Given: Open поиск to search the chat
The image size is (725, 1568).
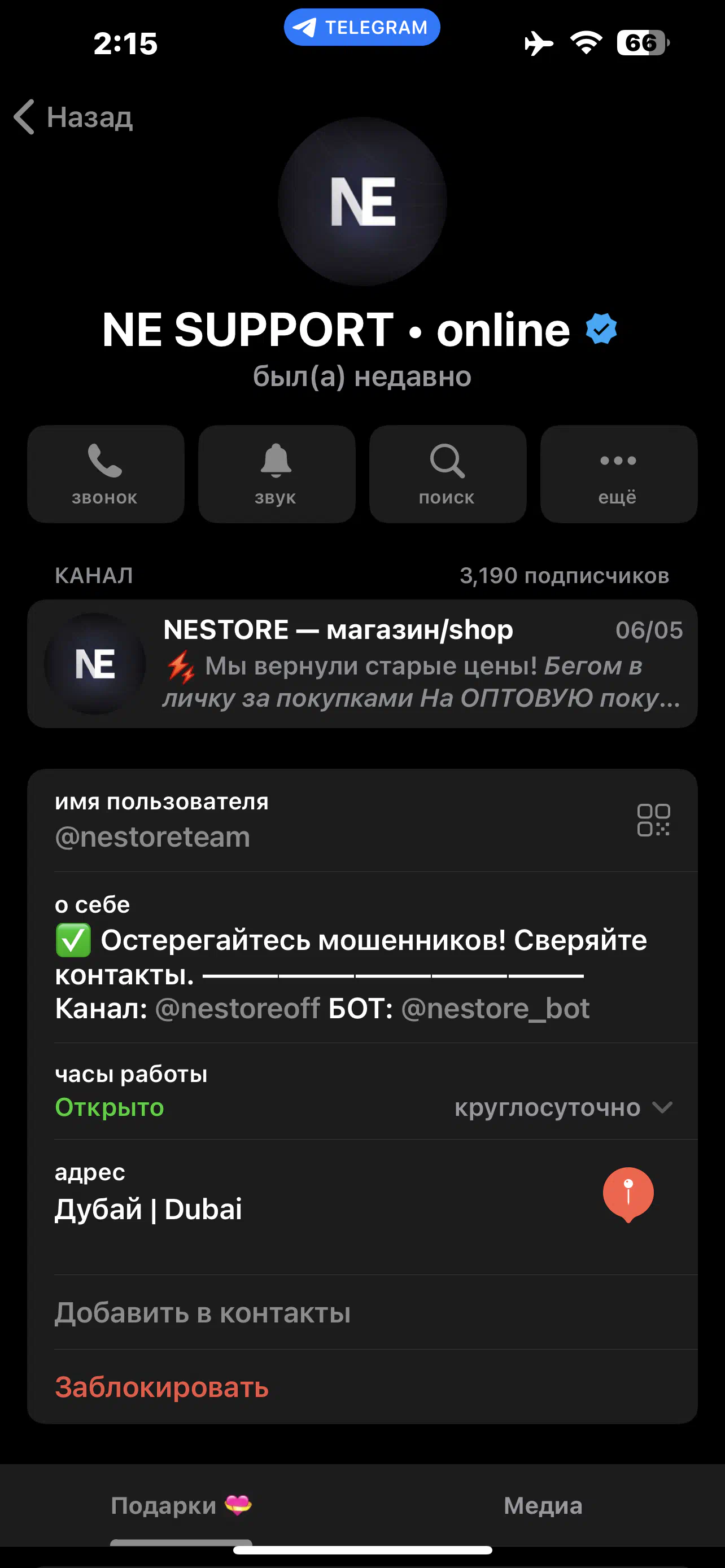Looking at the screenshot, I should [447, 474].
